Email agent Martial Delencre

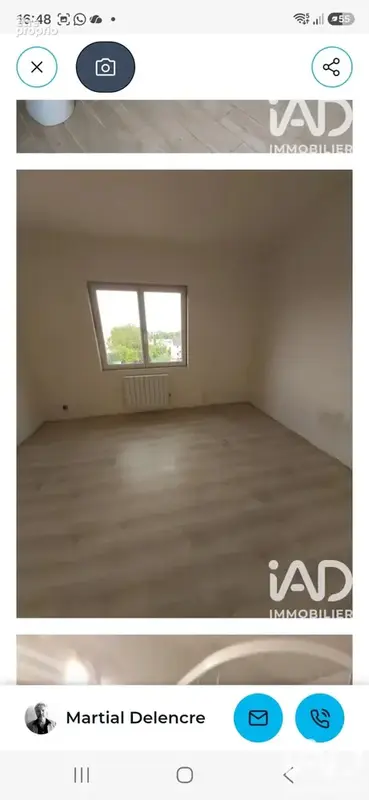[258, 718]
